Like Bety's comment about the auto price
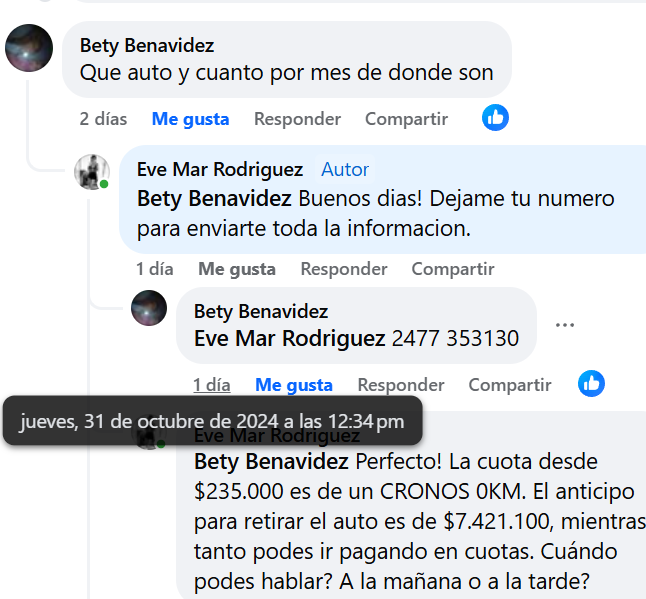Image resolution: width=646 pixels, height=599 pixels. point(190,119)
